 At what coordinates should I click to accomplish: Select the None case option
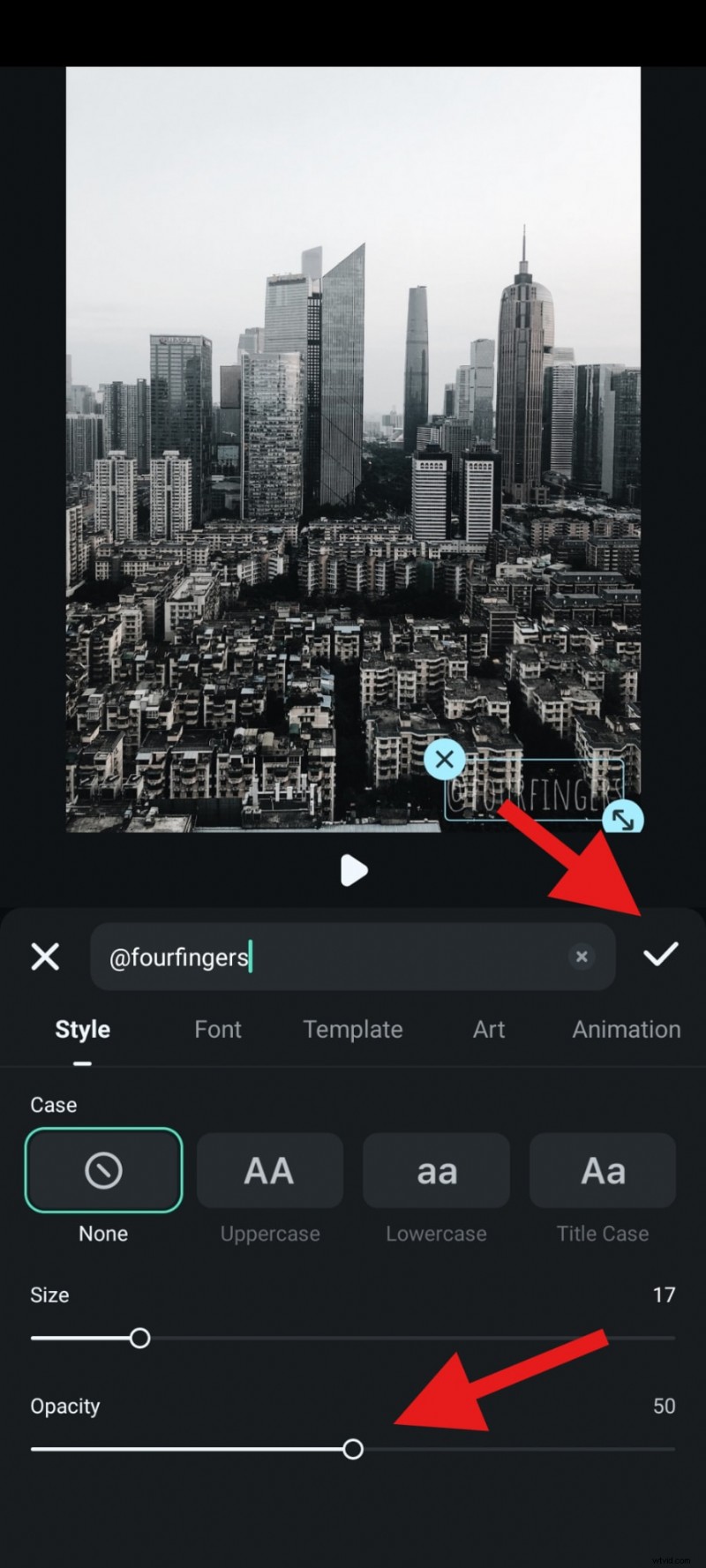coord(103,1171)
